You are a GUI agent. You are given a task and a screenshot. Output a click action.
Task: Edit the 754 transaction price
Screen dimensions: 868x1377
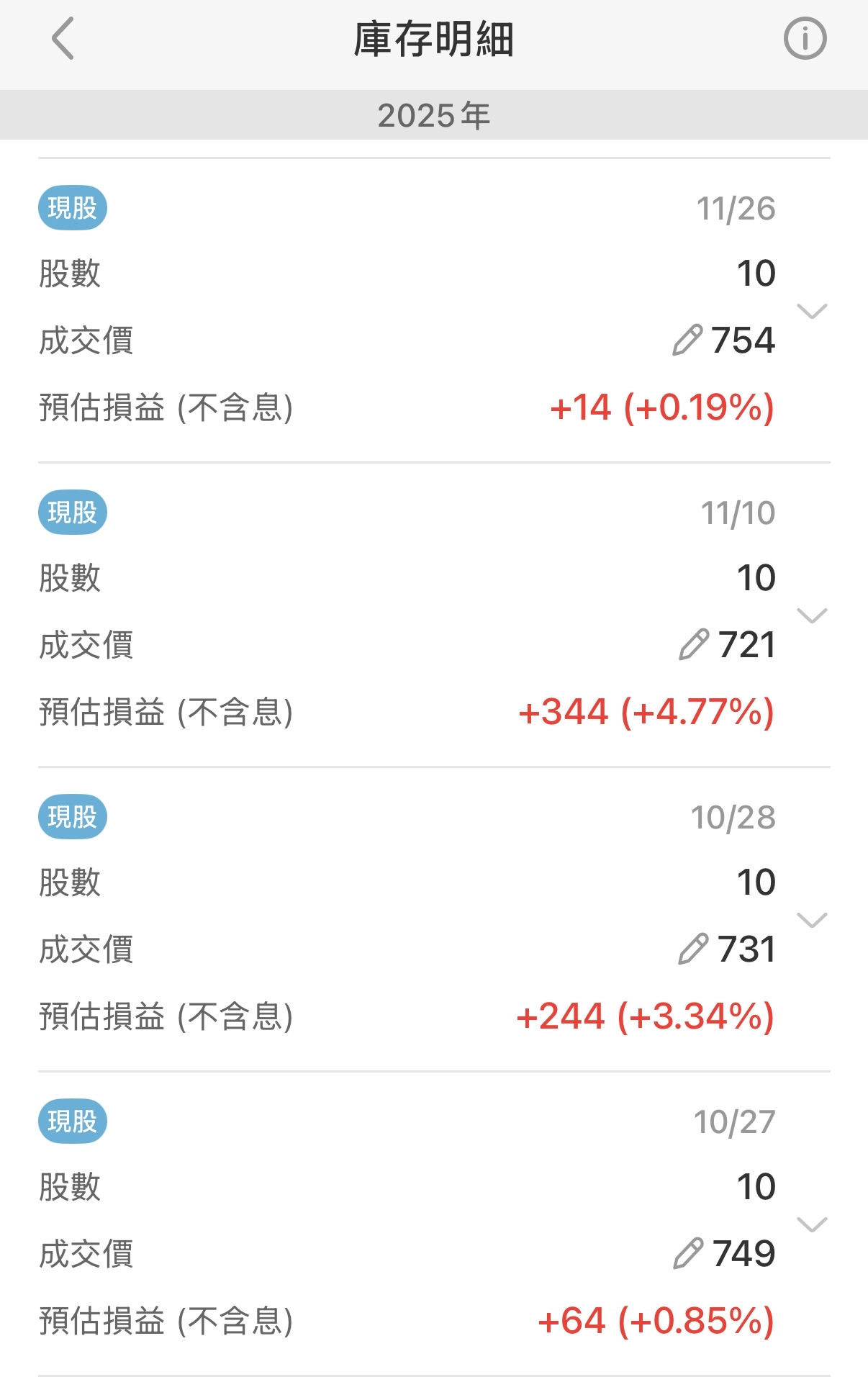[x=687, y=340]
